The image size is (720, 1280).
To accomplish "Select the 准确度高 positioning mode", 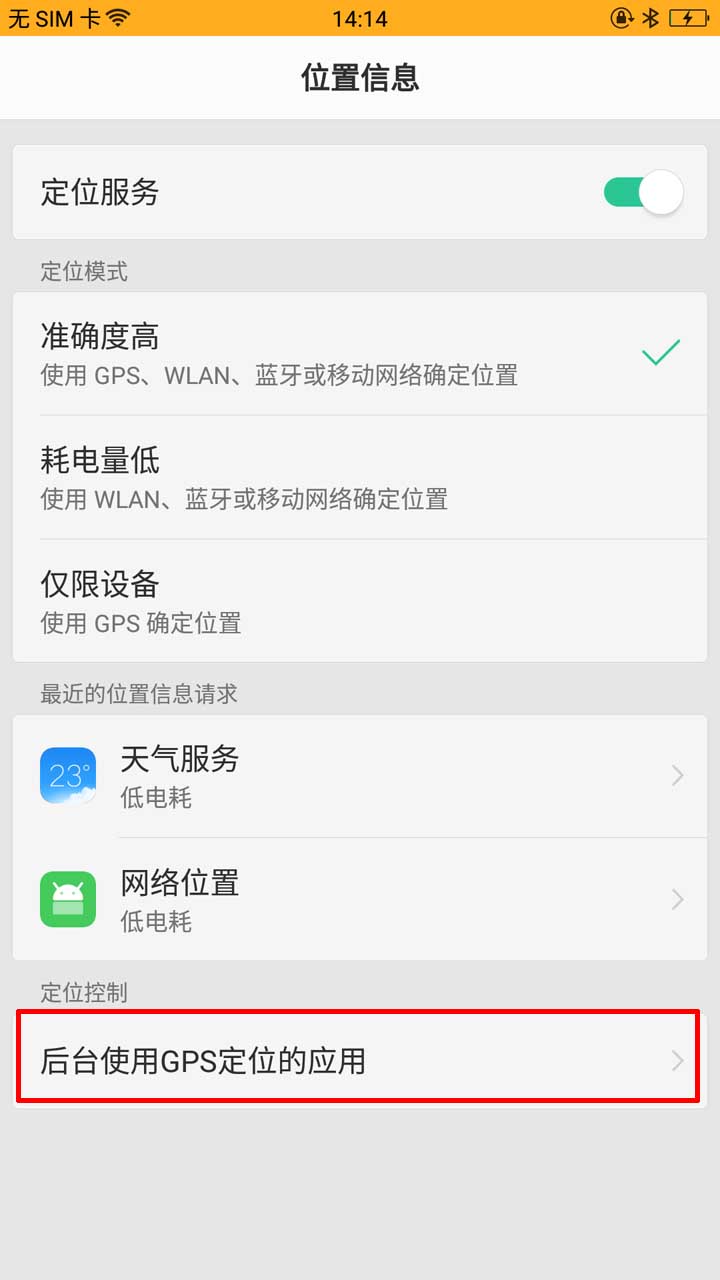I will [x=360, y=354].
